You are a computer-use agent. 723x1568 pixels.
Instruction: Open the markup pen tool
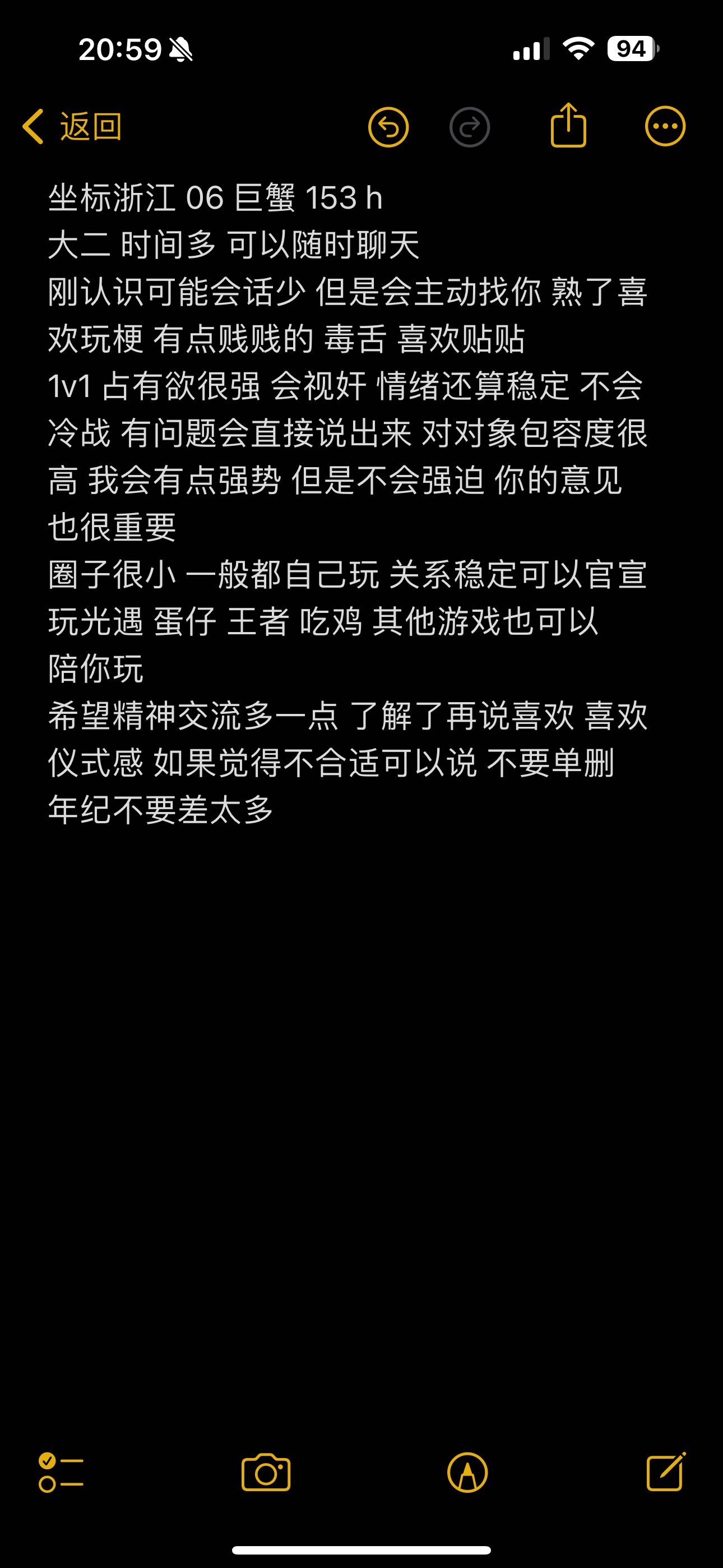click(467, 1473)
